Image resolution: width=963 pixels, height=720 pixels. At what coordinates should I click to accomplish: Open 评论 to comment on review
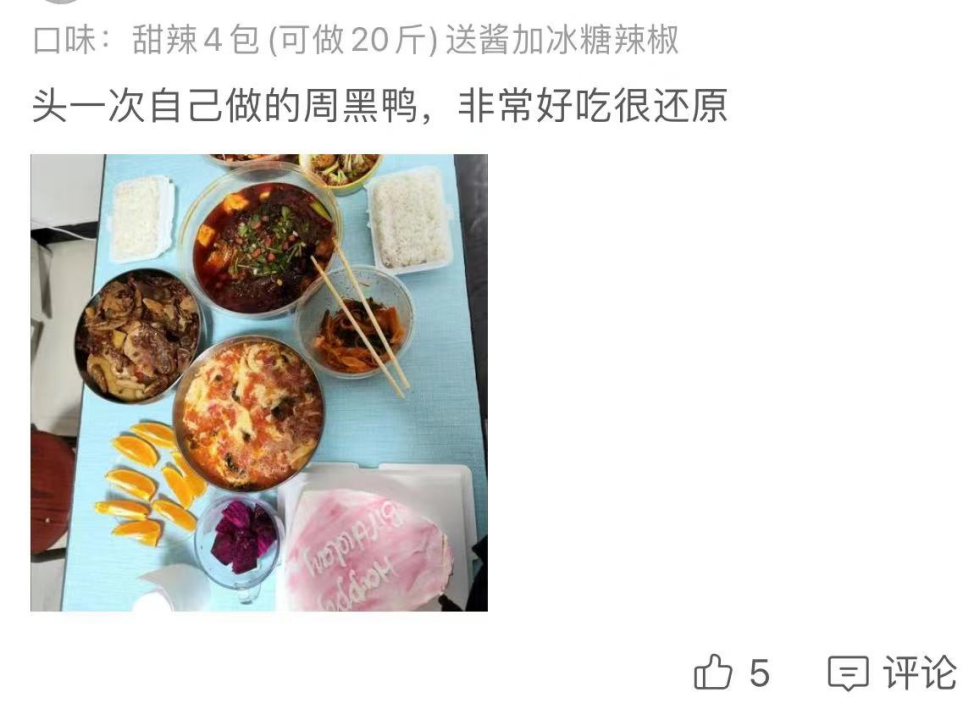point(892,673)
